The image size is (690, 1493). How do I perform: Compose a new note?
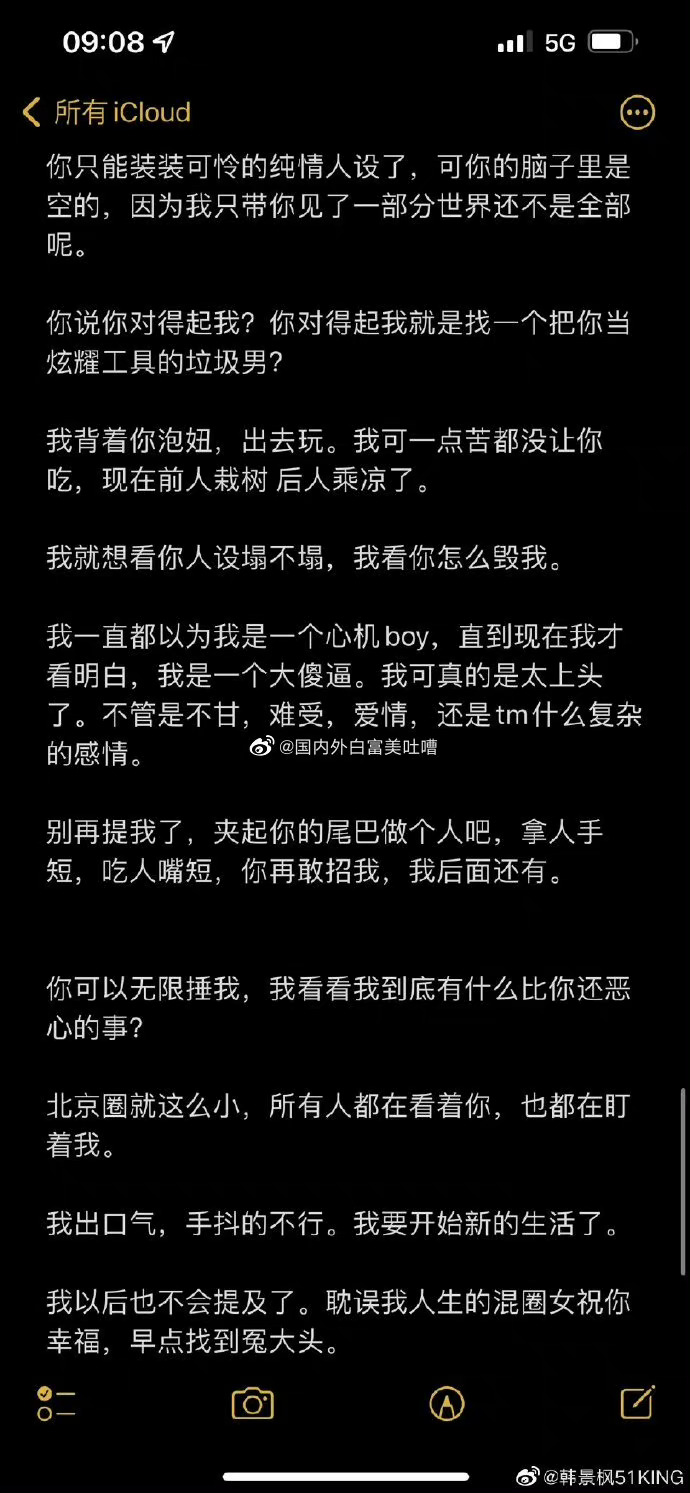point(637,1402)
